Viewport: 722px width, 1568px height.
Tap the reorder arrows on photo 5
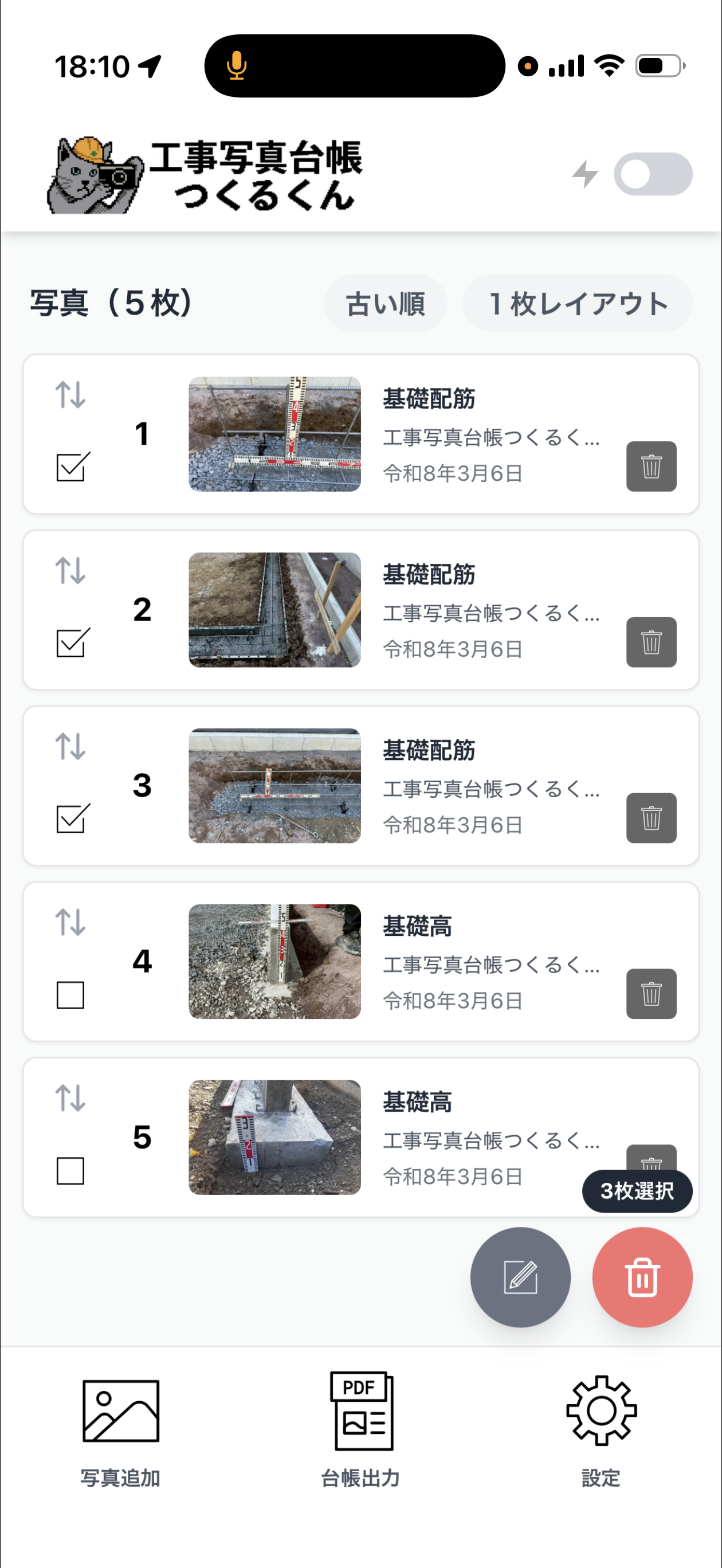(x=70, y=1099)
